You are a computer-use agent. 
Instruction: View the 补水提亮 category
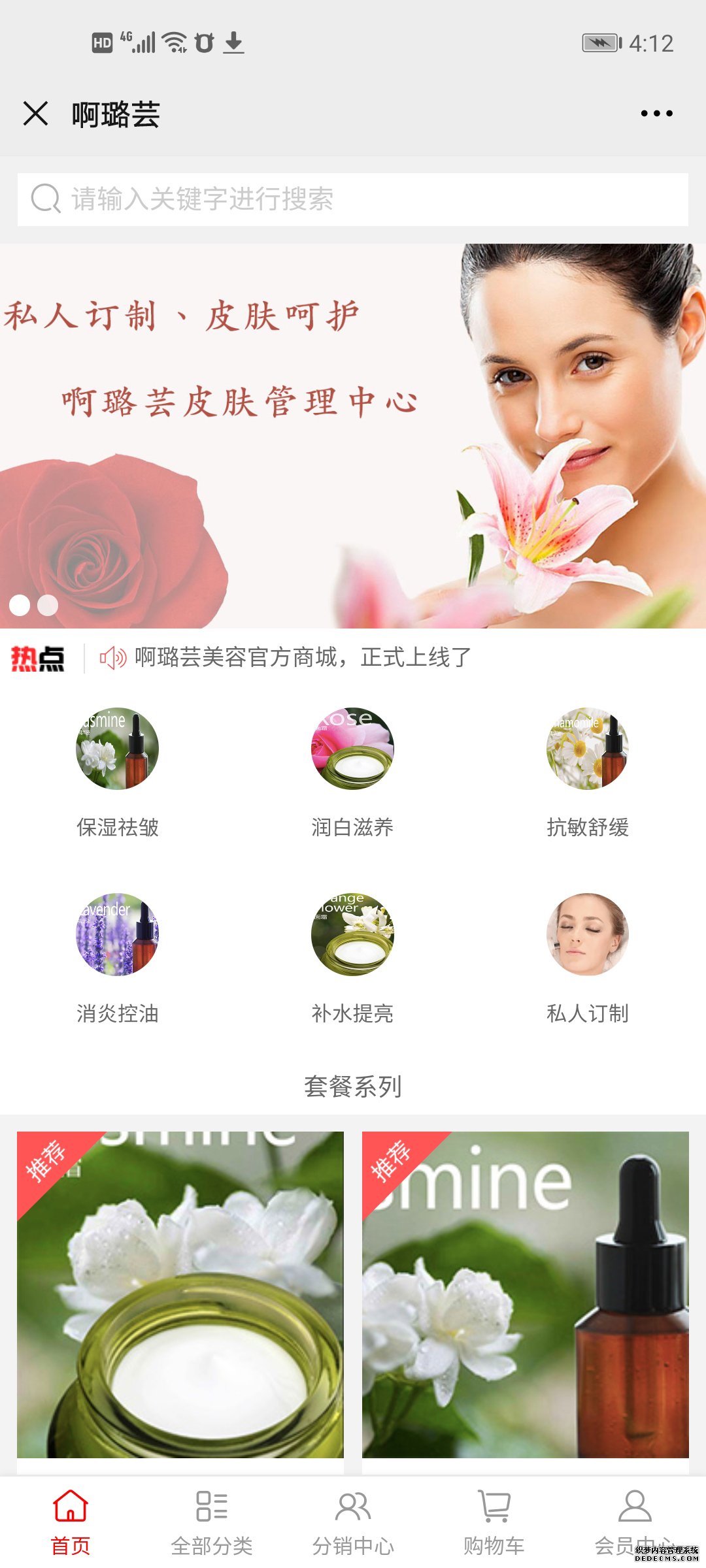pos(352,957)
